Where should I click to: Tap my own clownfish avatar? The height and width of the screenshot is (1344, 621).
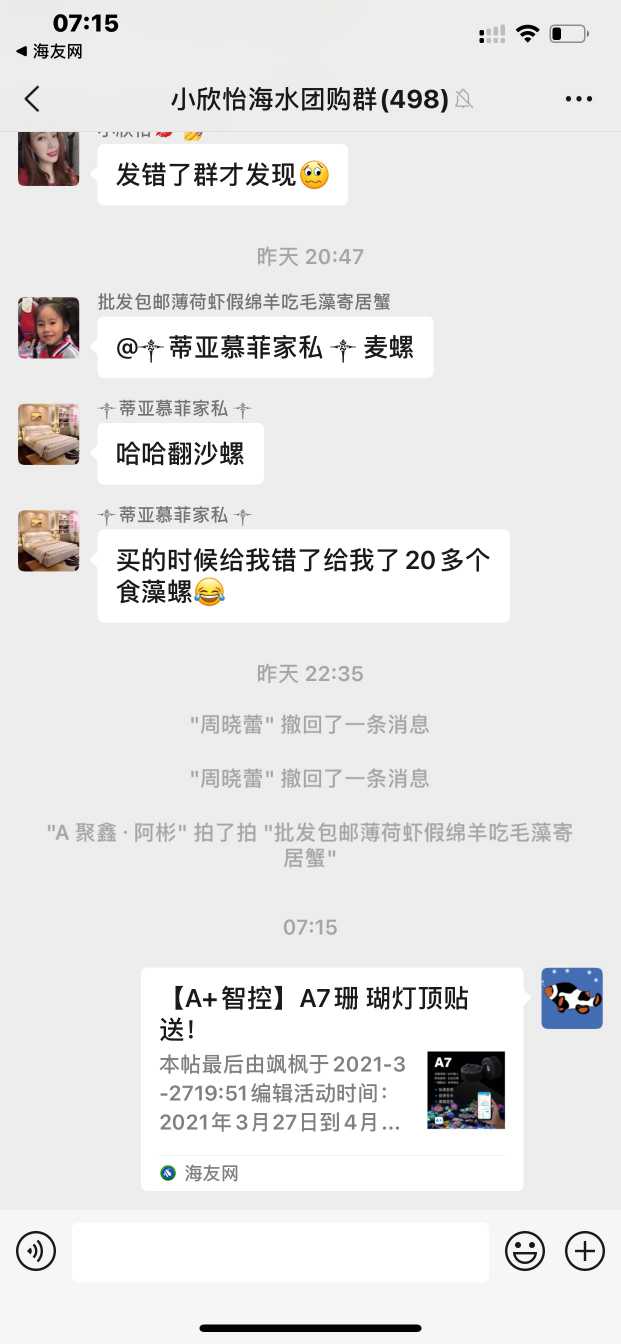coord(572,998)
